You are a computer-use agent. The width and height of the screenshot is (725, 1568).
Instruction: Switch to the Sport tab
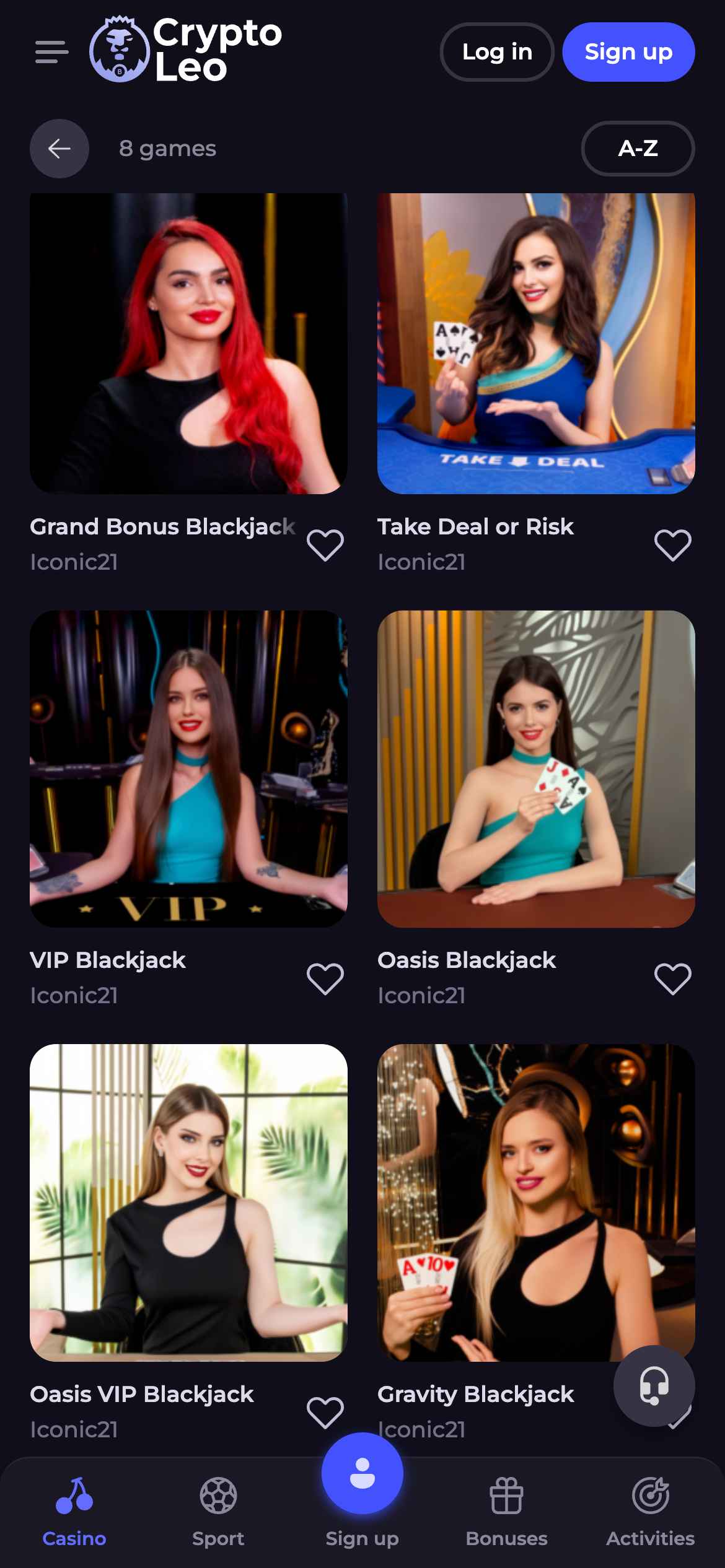pos(218,1511)
